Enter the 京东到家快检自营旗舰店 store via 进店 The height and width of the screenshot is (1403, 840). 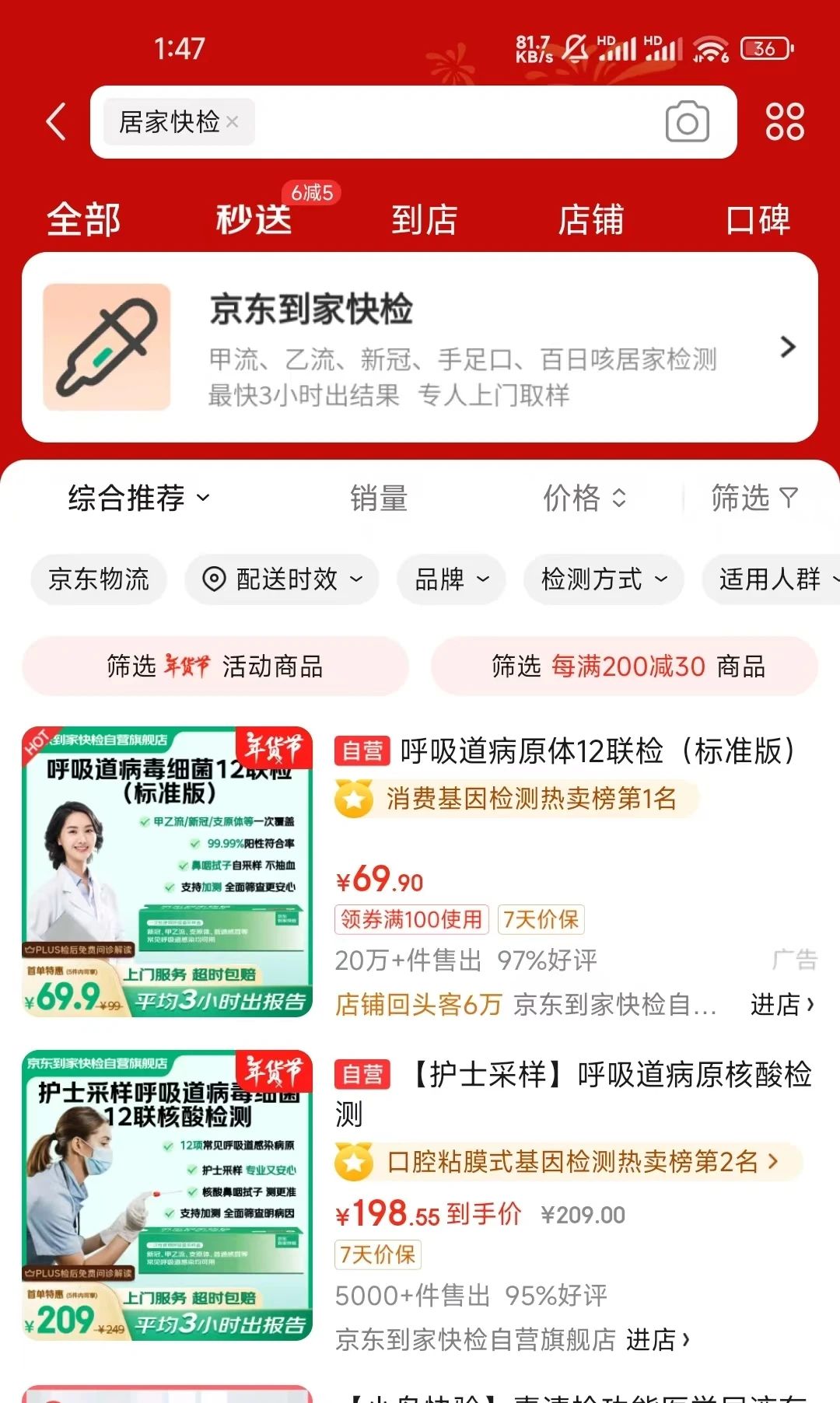coord(657,1339)
